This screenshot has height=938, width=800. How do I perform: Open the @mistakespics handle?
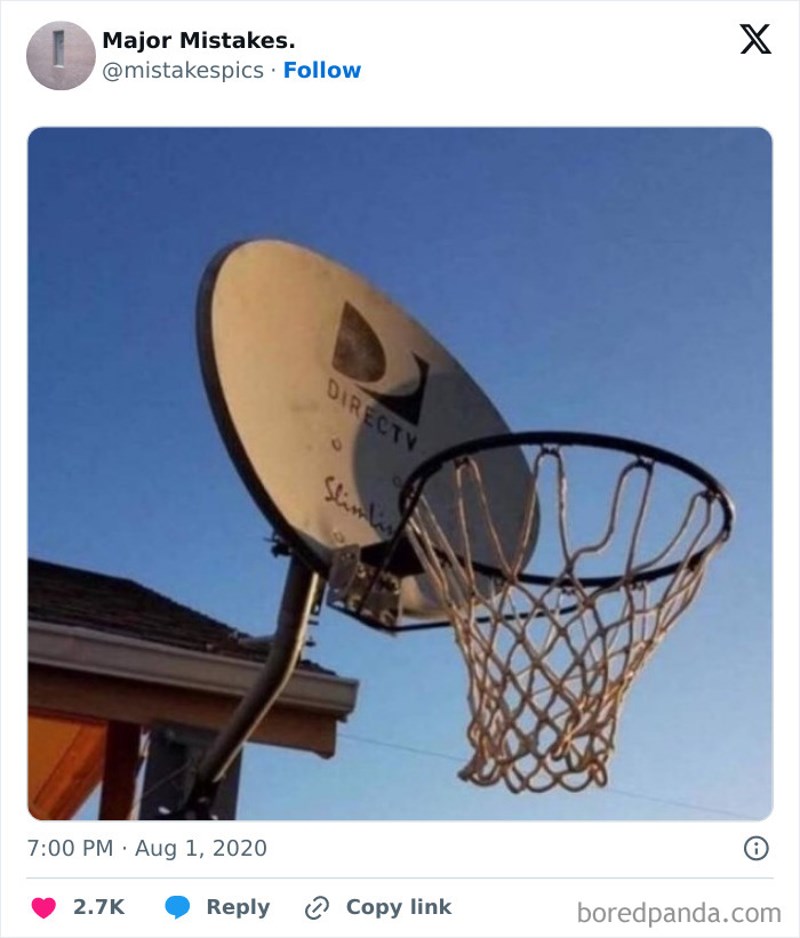pos(183,70)
